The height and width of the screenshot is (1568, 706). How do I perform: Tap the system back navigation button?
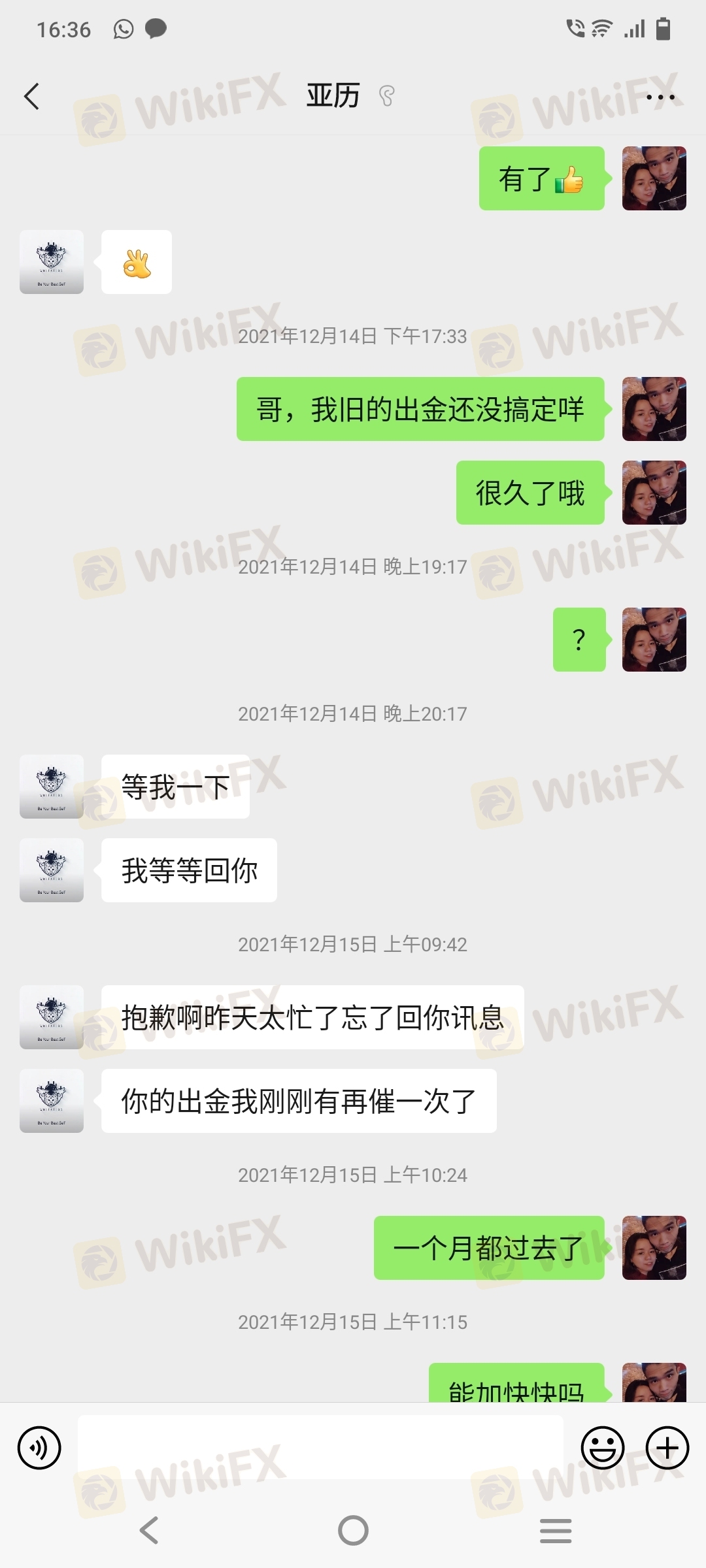tap(150, 1530)
